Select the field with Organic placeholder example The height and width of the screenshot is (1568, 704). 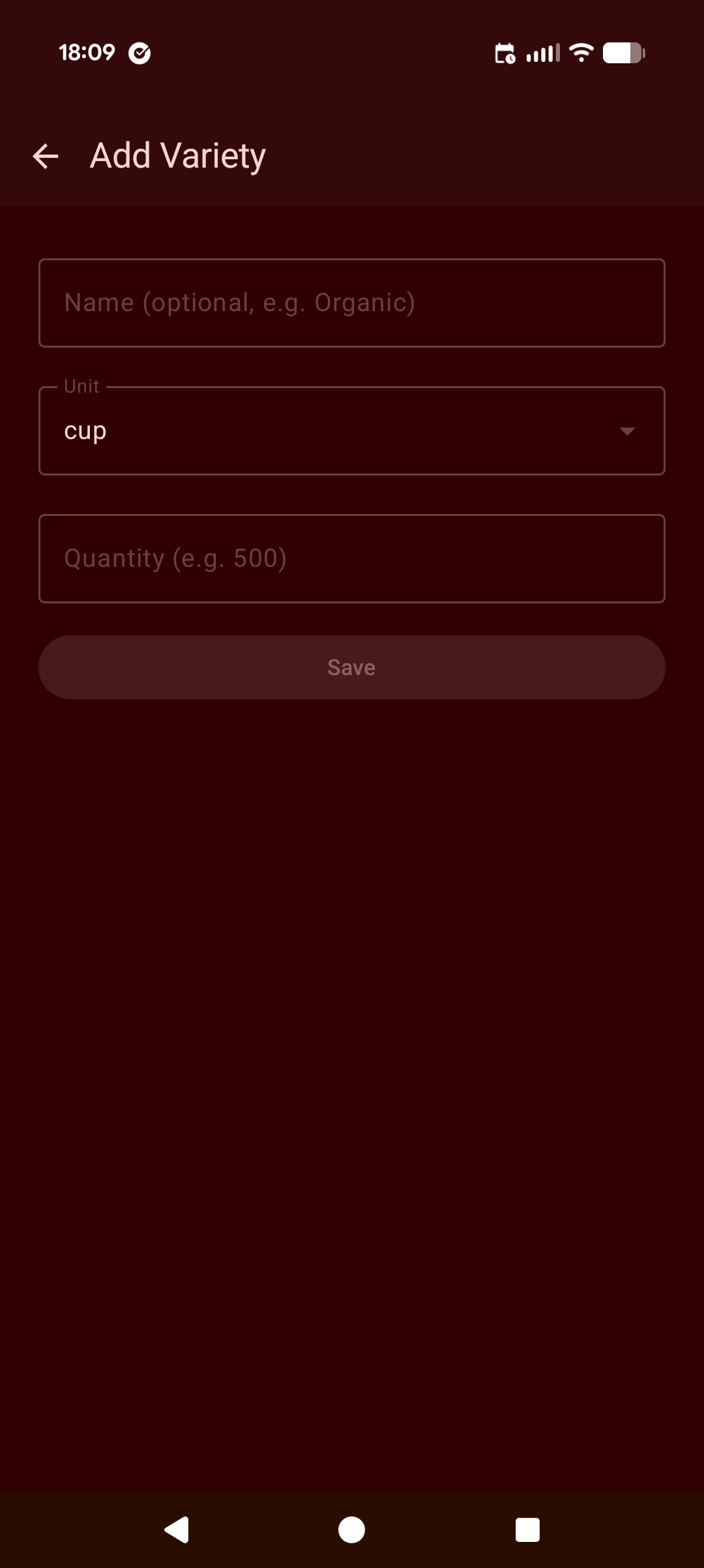click(x=352, y=302)
